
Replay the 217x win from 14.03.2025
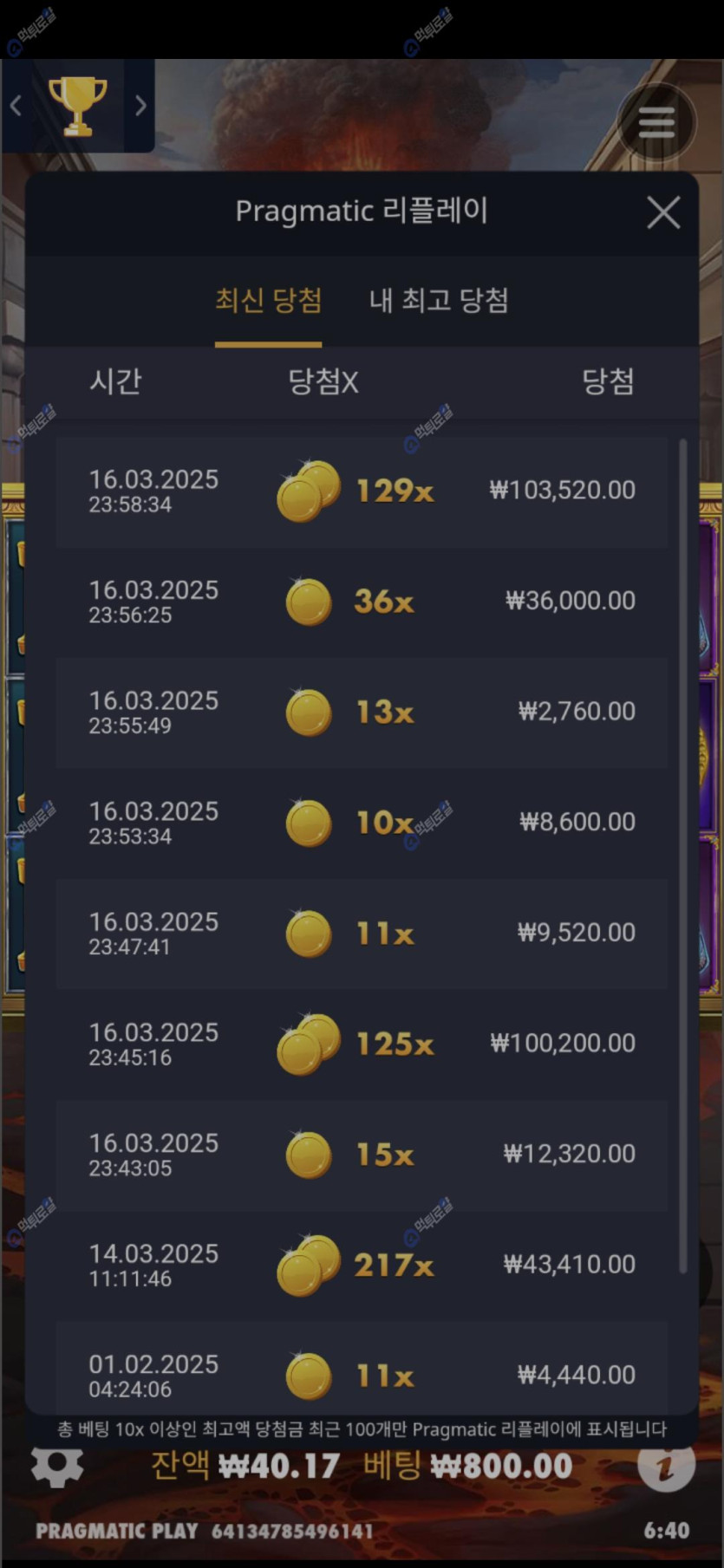[362, 1265]
